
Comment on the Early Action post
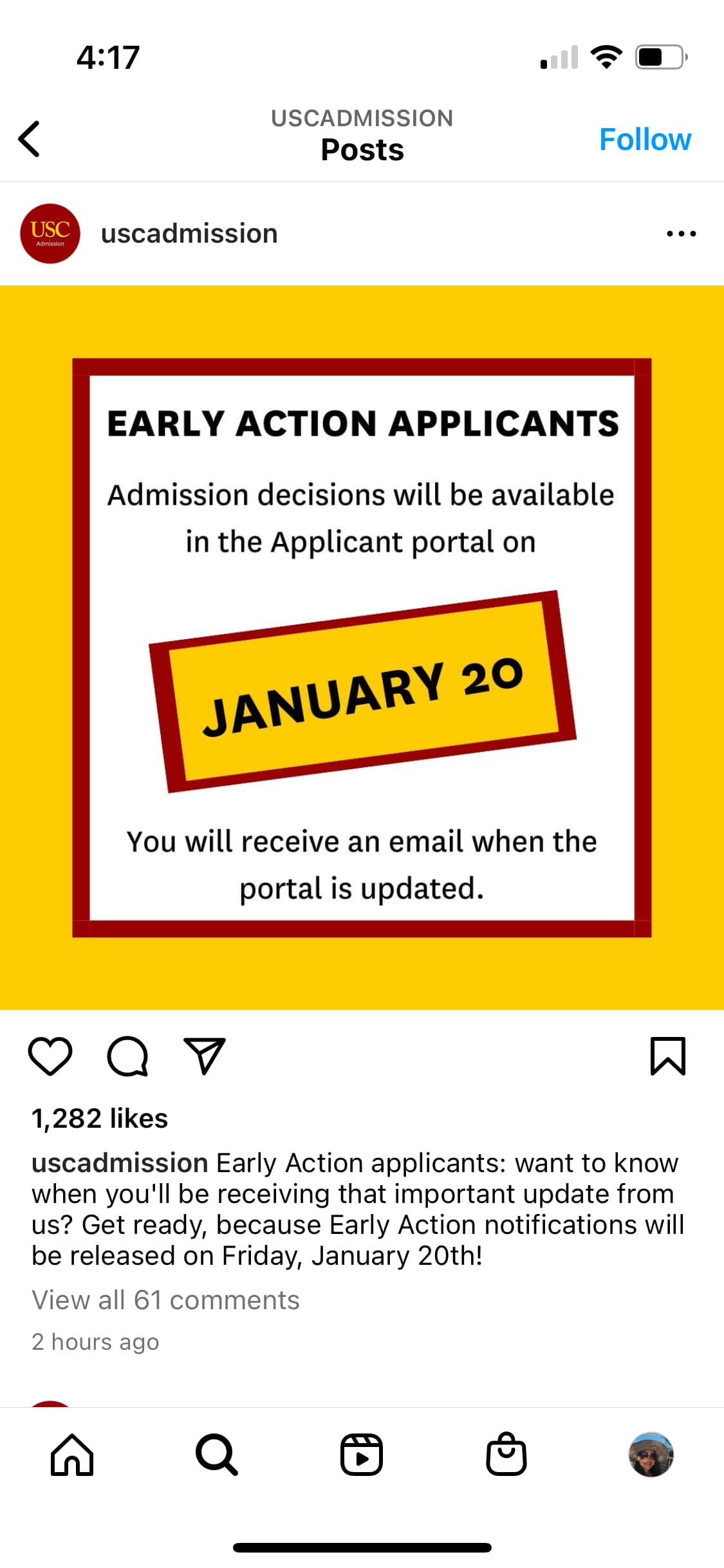[x=127, y=1056]
